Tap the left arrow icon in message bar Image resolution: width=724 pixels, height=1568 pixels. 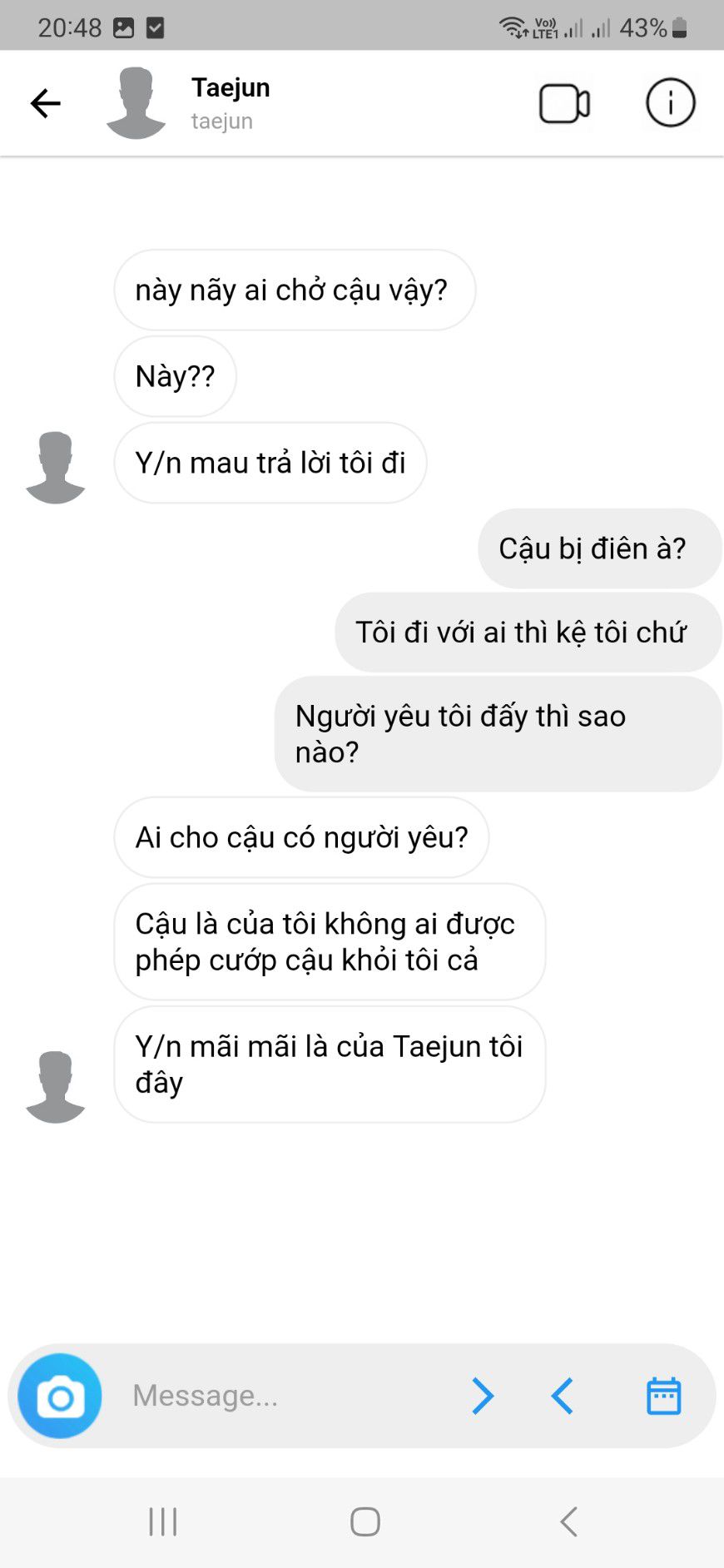click(x=563, y=1396)
